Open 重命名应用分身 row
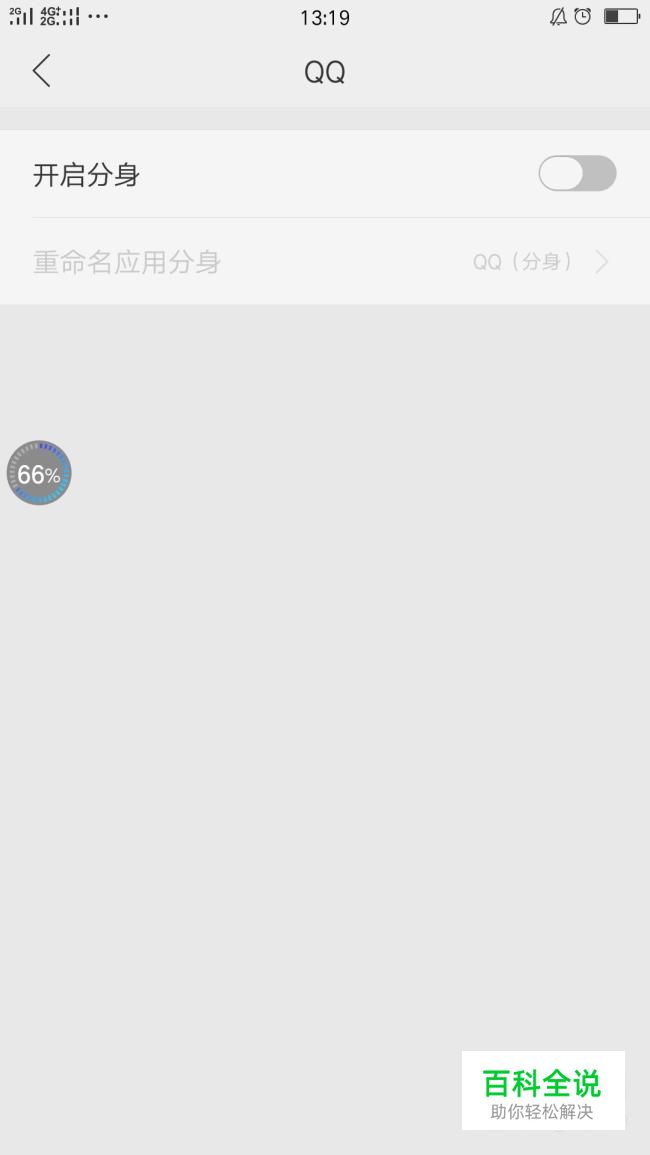The width and height of the screenshot is (650, 1155). (324, 262)
